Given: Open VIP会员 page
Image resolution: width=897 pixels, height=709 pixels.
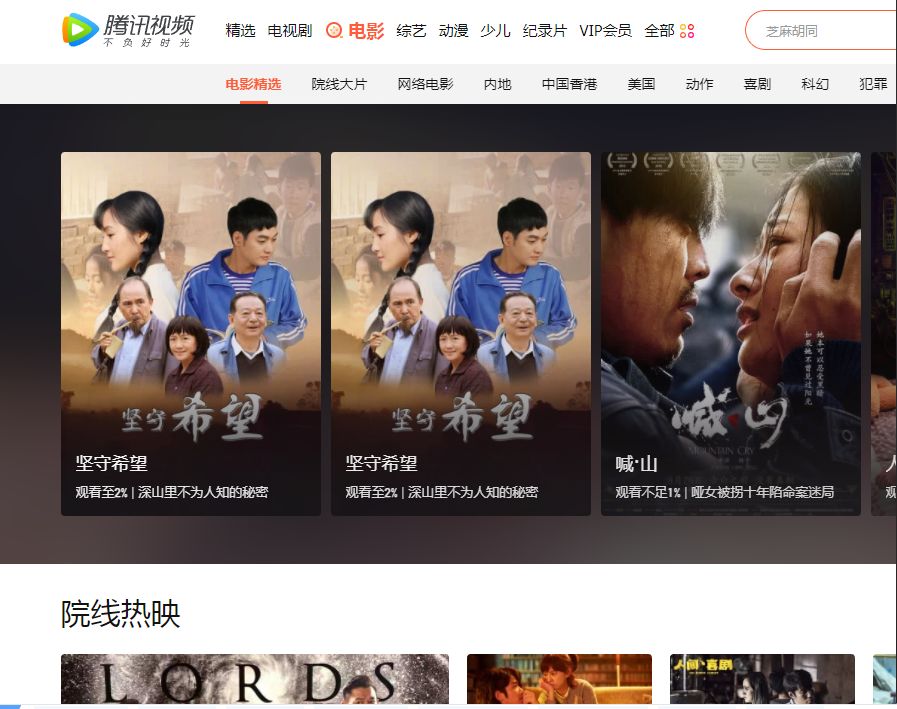Looking at the screenshot, I should click(606, 31).
